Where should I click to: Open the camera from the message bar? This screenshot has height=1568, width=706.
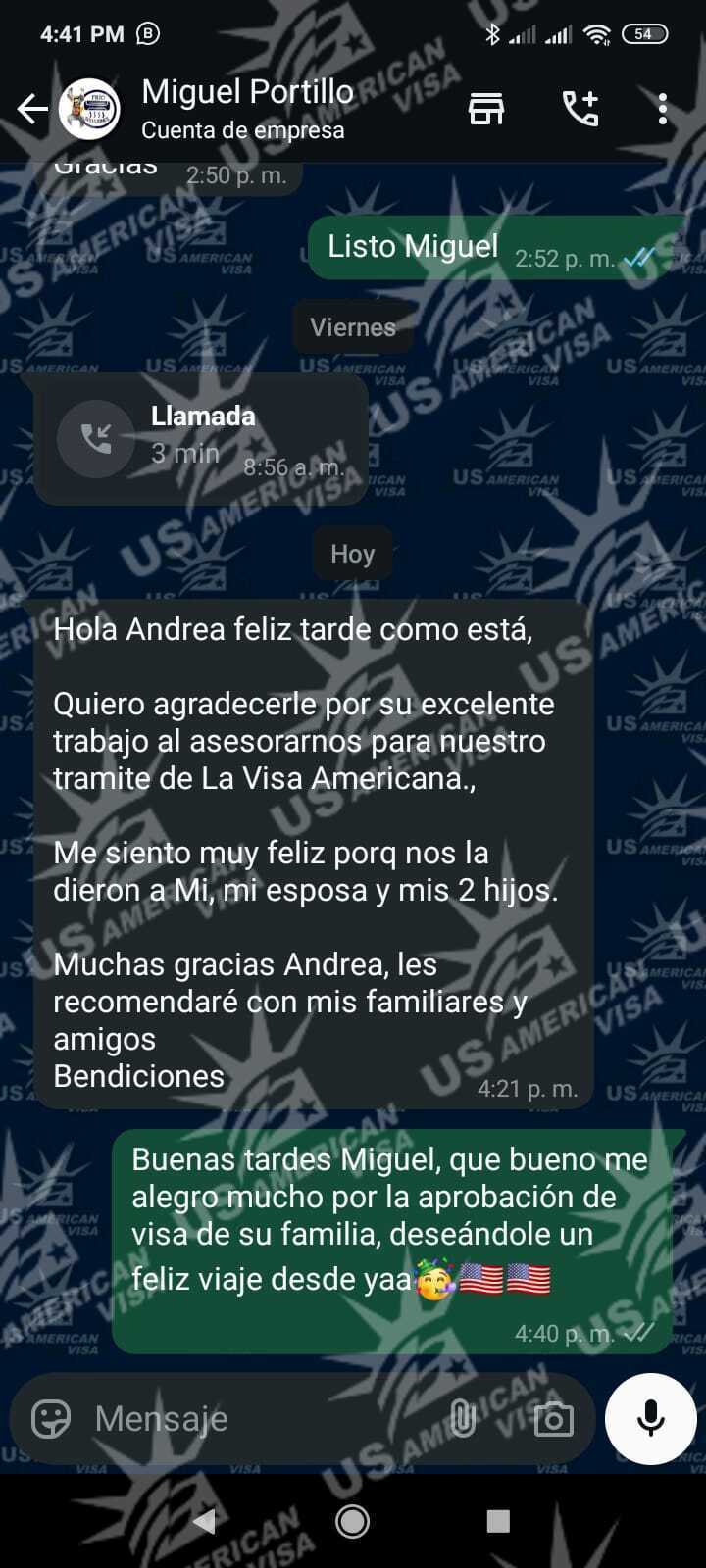tap(553, 1418)
